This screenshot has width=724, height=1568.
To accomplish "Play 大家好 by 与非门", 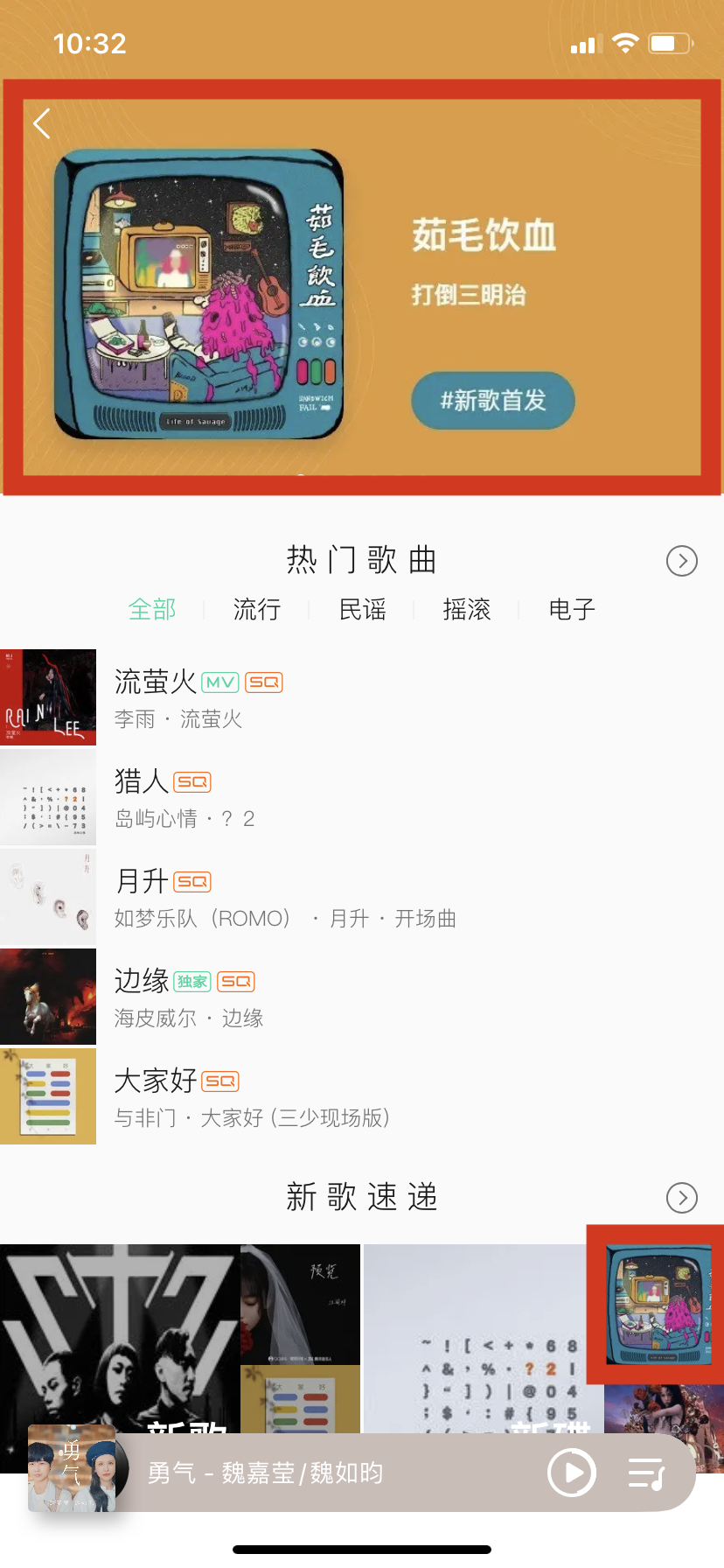I will tap(350, 1096).
